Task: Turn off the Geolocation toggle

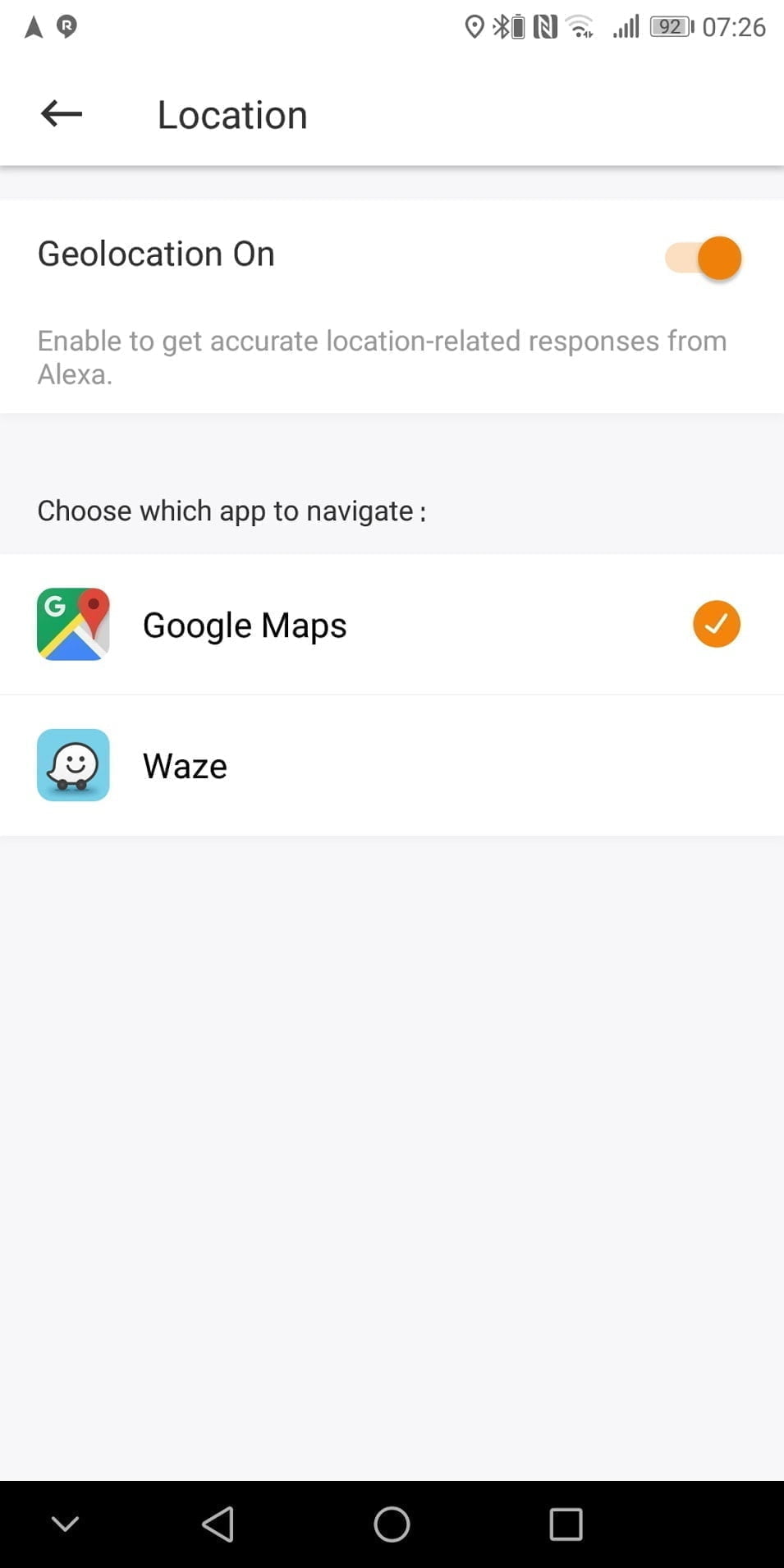Action: tap(704, 258)
